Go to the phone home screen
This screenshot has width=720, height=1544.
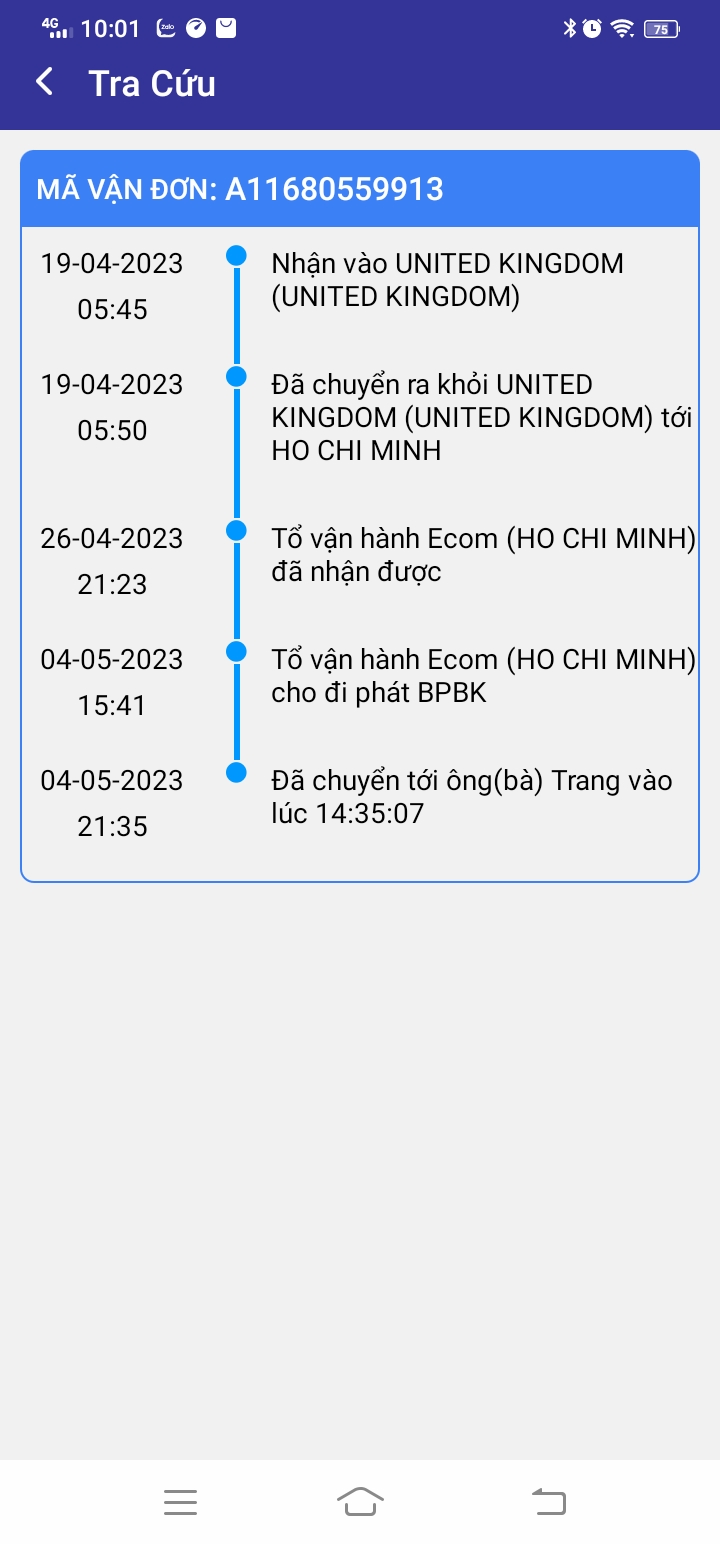click(x=361, y=1501)
